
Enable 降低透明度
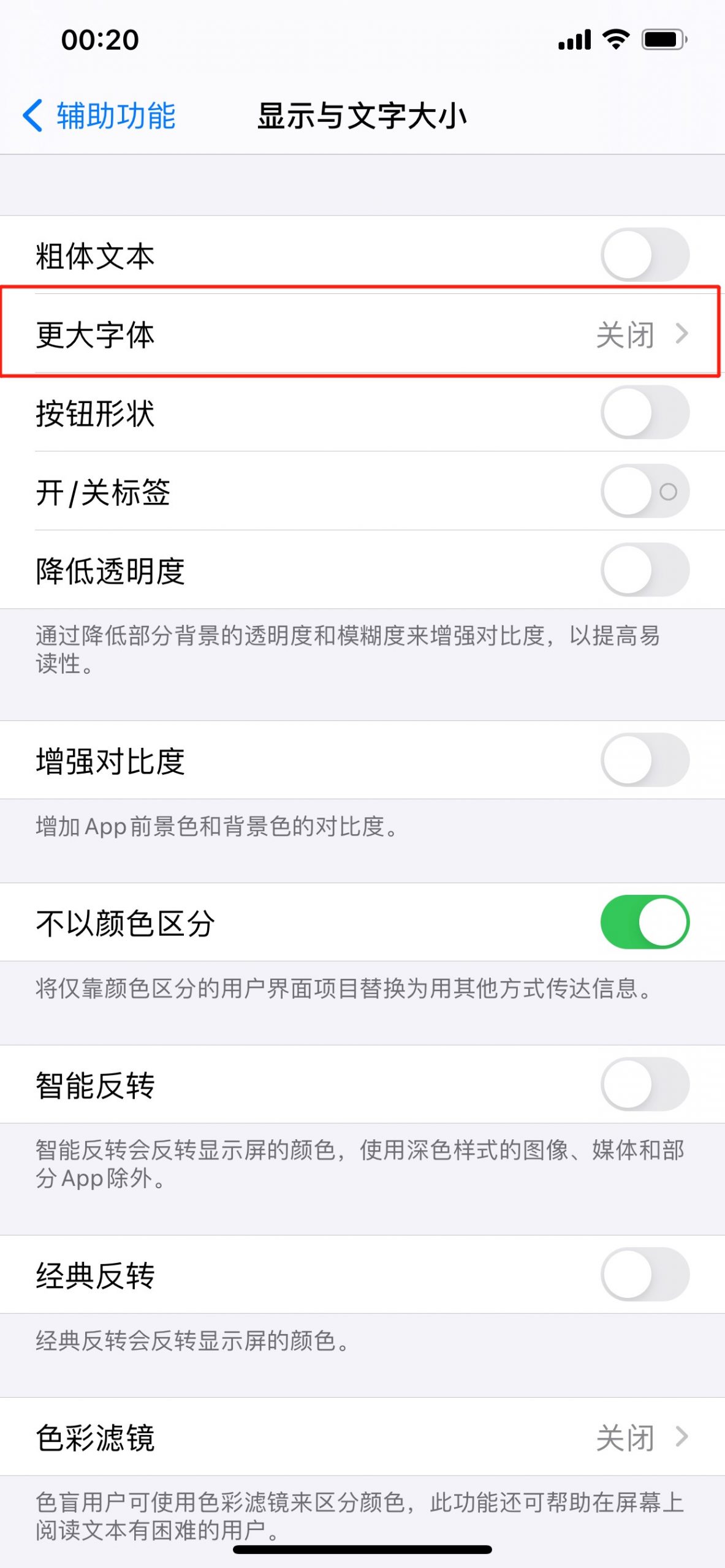tap(645, 570)
